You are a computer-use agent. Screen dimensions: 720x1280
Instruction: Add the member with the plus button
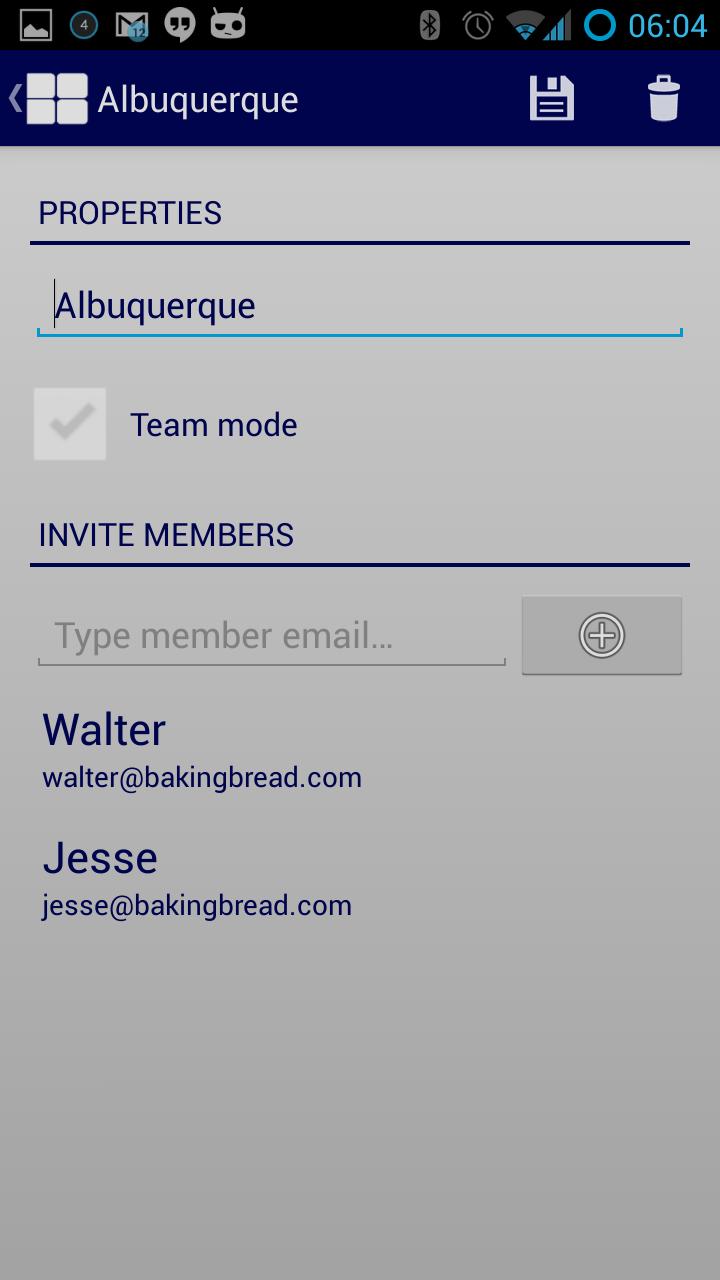(x=602, y=636)
